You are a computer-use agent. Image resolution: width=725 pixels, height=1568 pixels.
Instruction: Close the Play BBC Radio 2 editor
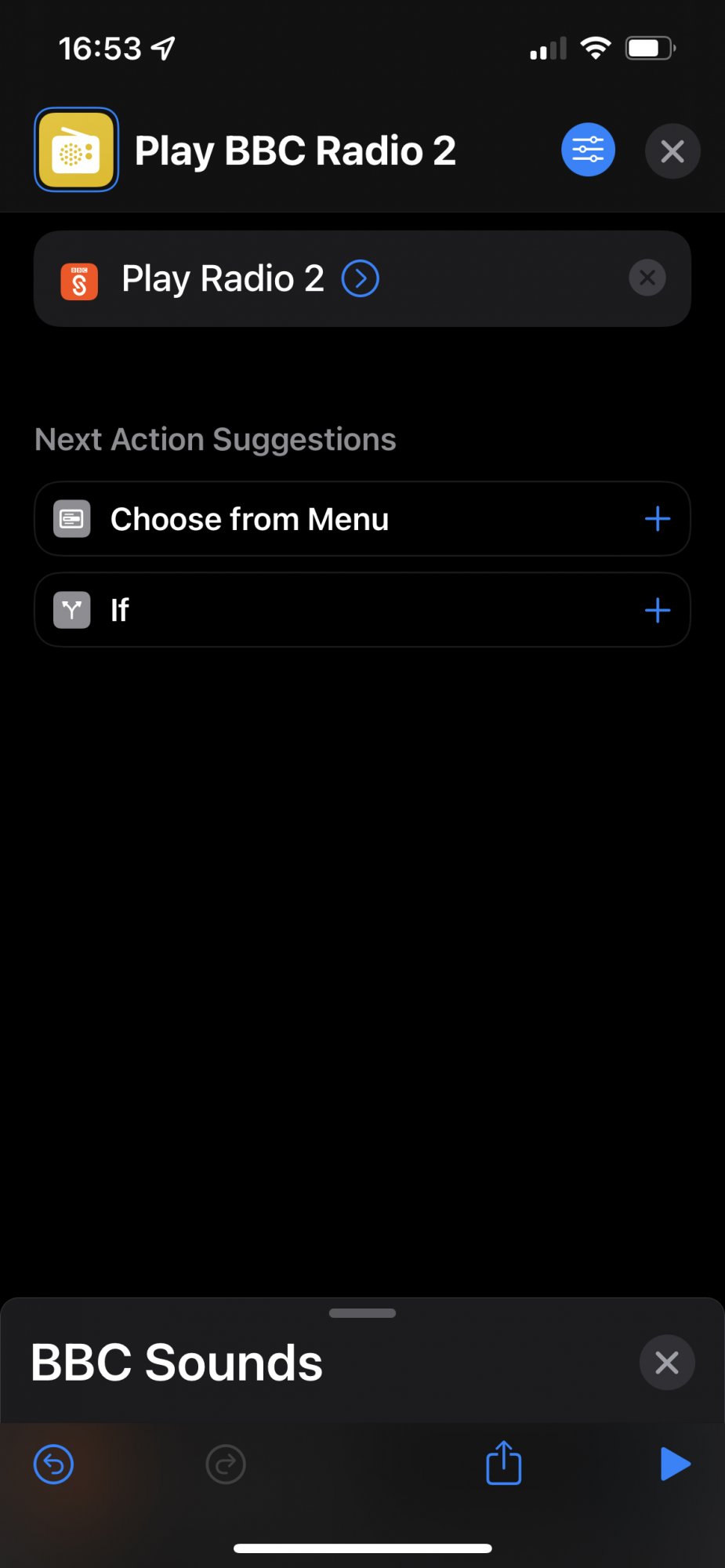coord(672,151)
